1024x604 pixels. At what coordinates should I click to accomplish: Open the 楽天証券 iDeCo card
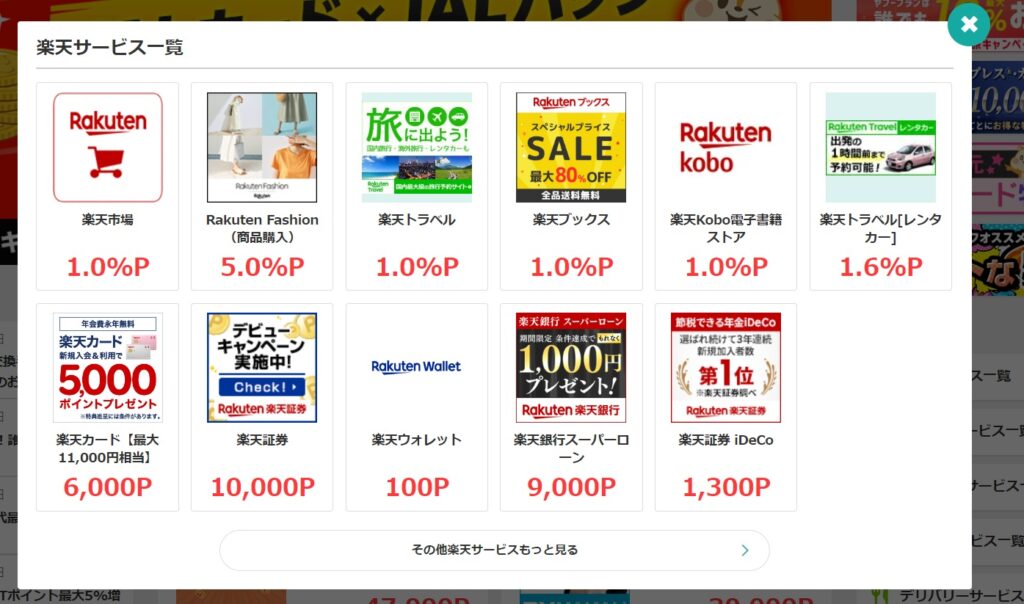(726, 406)
